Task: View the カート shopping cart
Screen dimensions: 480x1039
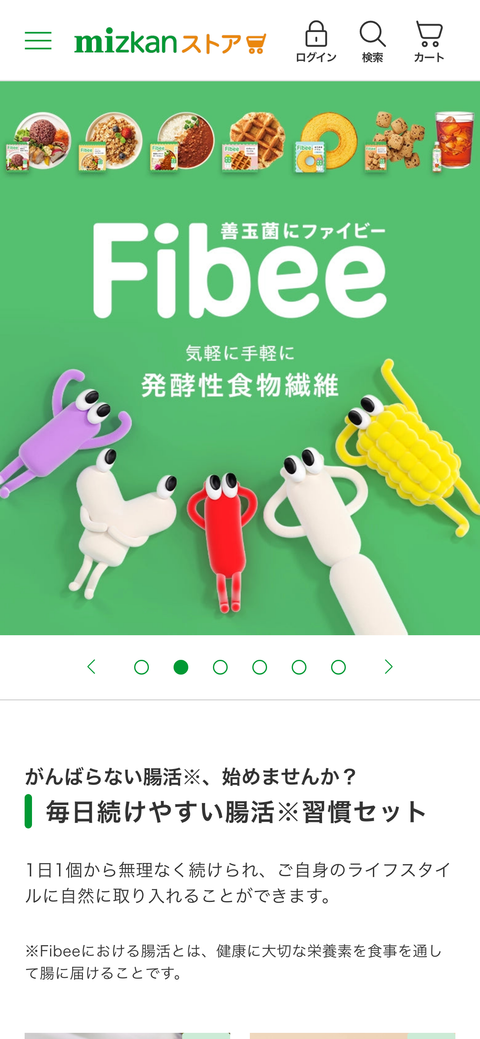Action: tap(429, 41)
